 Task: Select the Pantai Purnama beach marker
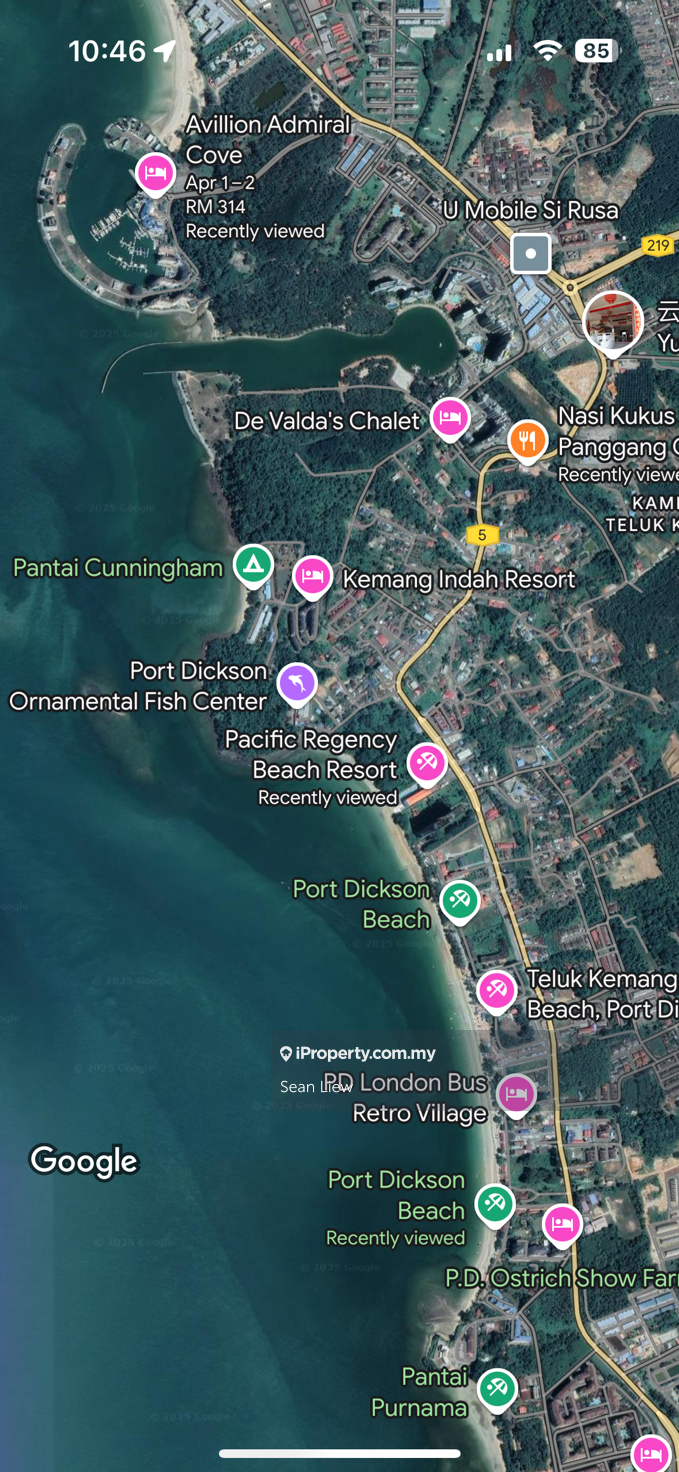pyautogui.click(x=497, y=1388)
